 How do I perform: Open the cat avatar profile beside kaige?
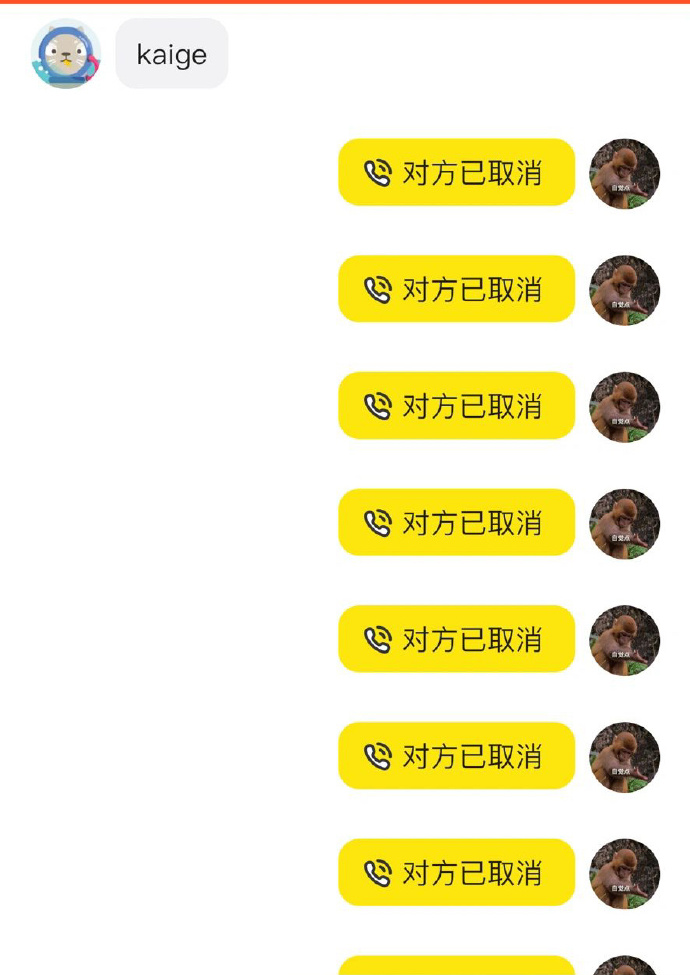coord(66,54)
